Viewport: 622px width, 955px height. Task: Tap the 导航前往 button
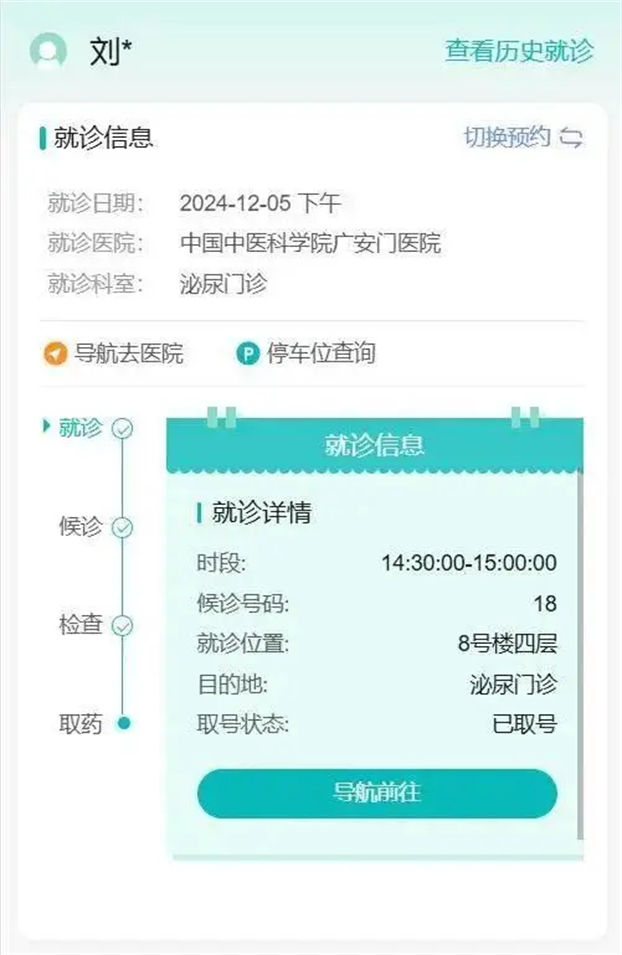click(x=376, y=793)
